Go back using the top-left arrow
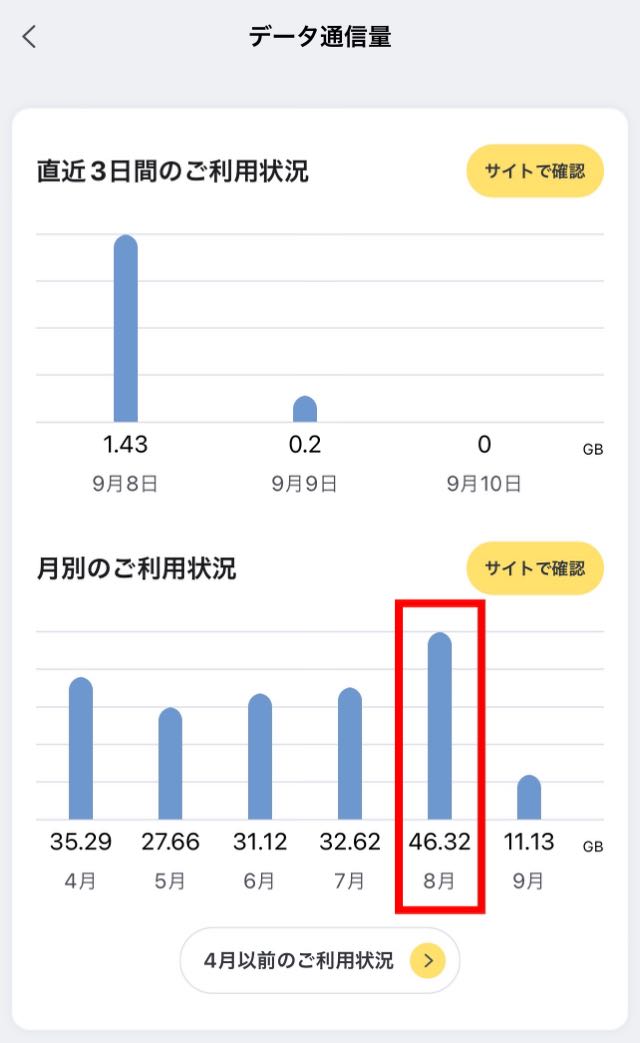The image size is (640, 1043). pos(29,37)
